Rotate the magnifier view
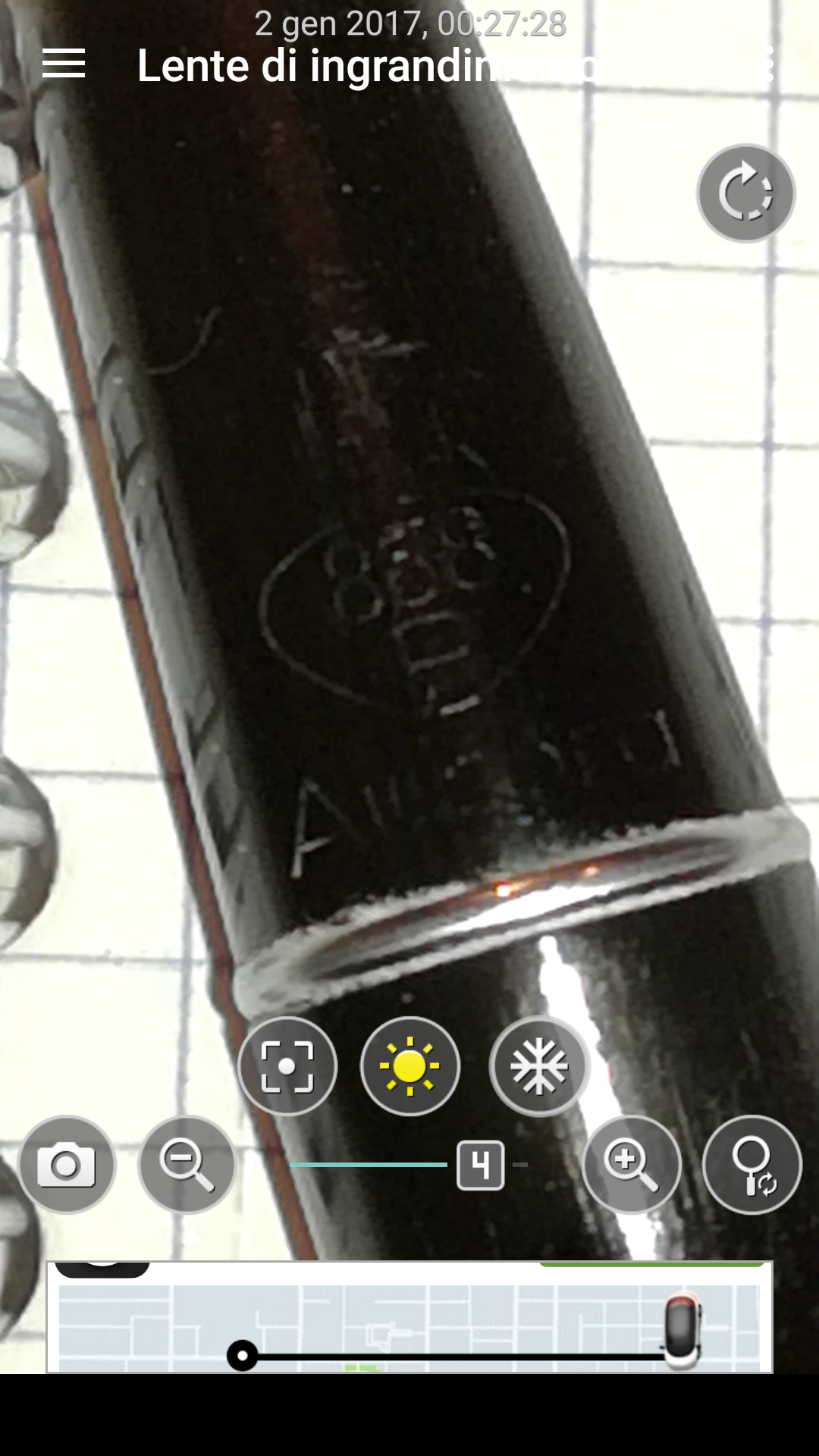Image resolution: width=819 pixels, height=1456 pixels. coord(745,193)
